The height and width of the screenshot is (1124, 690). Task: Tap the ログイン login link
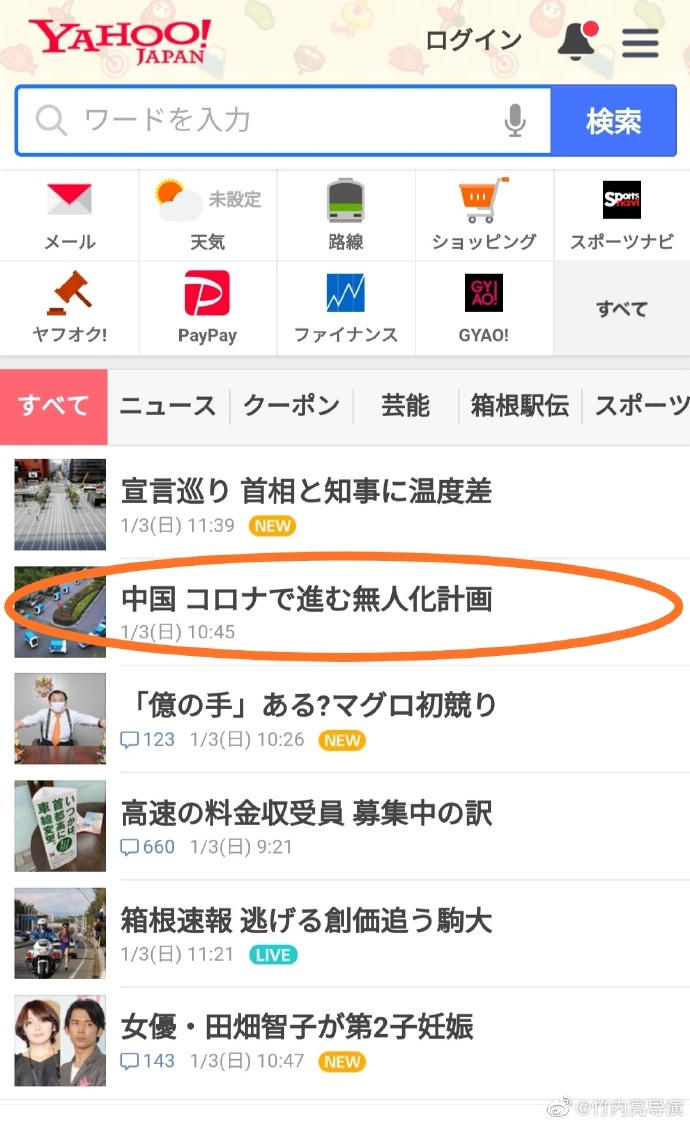click(473, 41)
